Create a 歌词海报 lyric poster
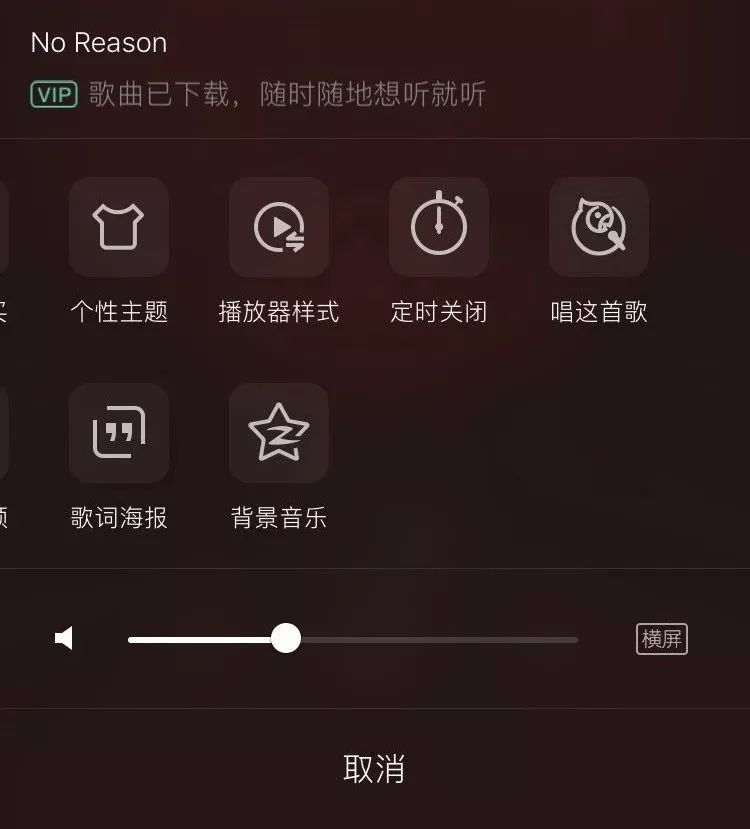 click(119, 434)
